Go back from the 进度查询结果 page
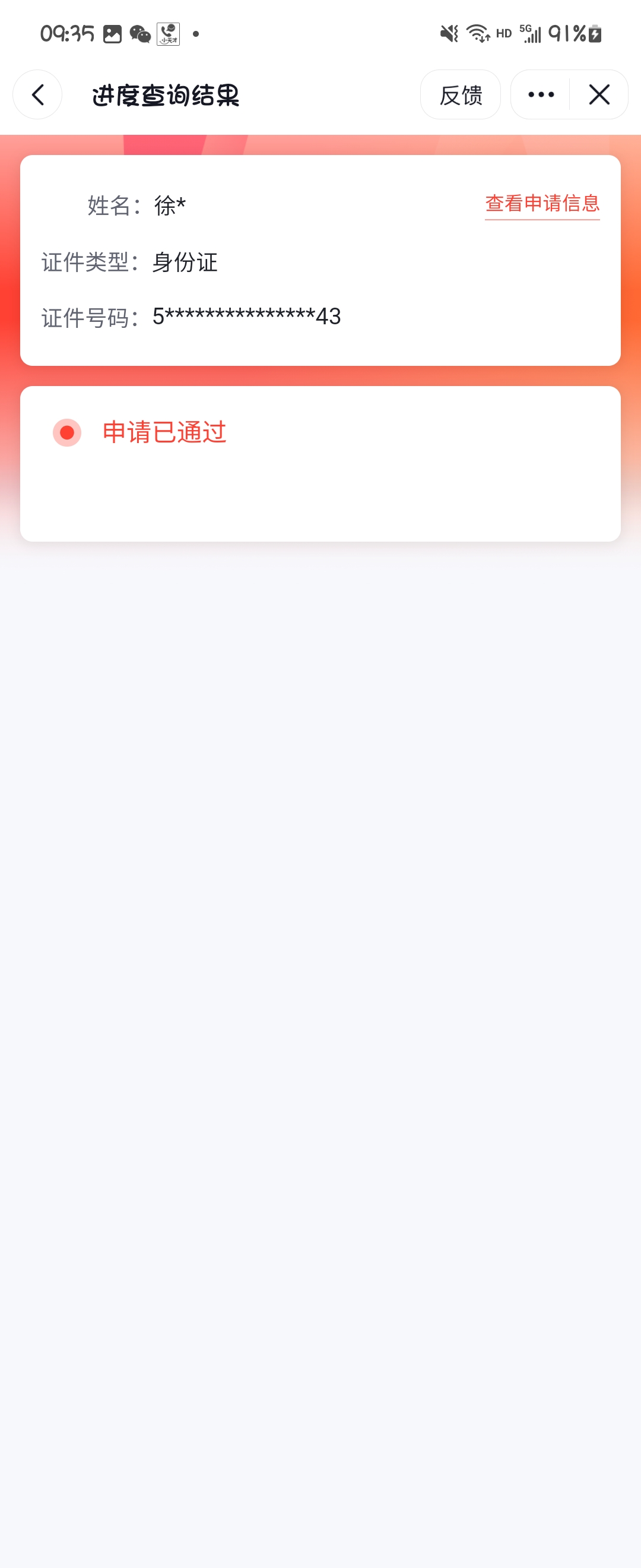 tap(38, 95)
